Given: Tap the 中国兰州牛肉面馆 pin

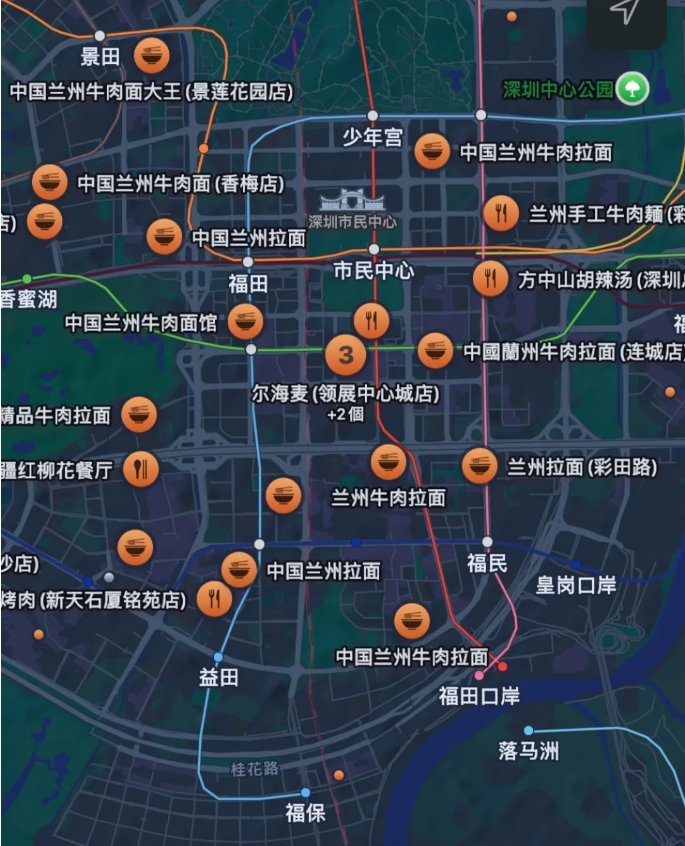Looking at the screenshot, I should (x=245, y=322).
